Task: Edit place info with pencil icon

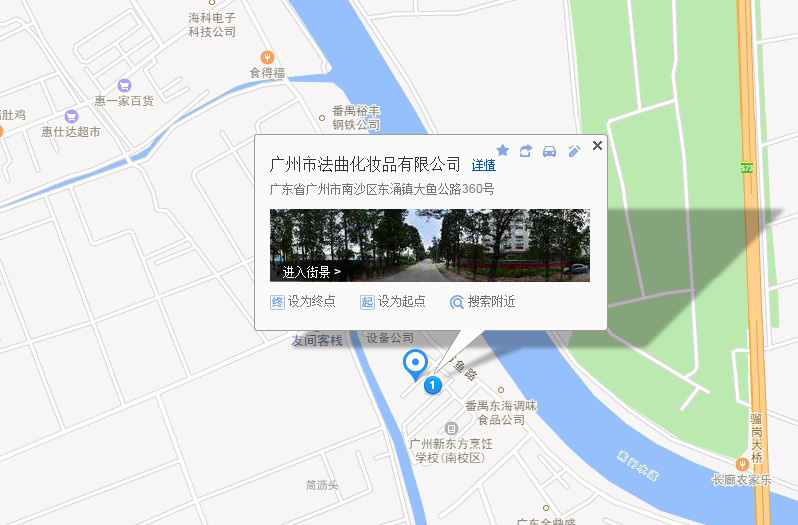Action: click(x=574, y=151)
